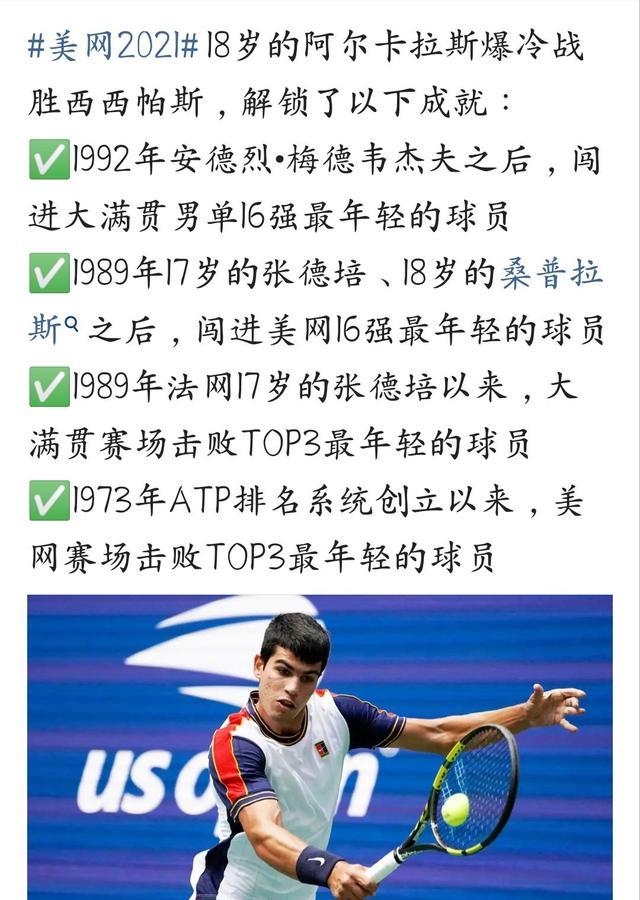View the US Open player photo
Viewport: 640px width, 900px height.
click(320, 747)
